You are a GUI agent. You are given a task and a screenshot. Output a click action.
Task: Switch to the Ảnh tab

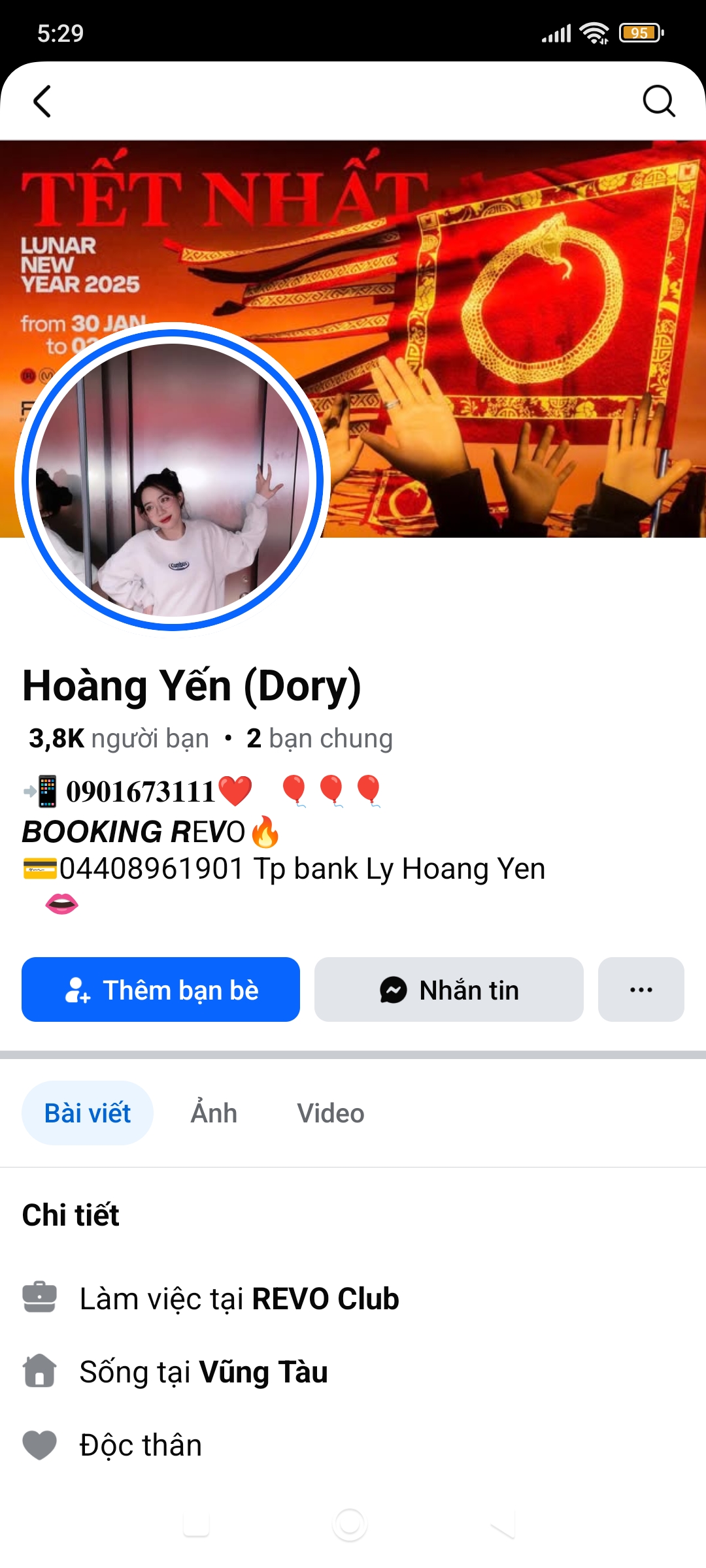click(214, 1113)
